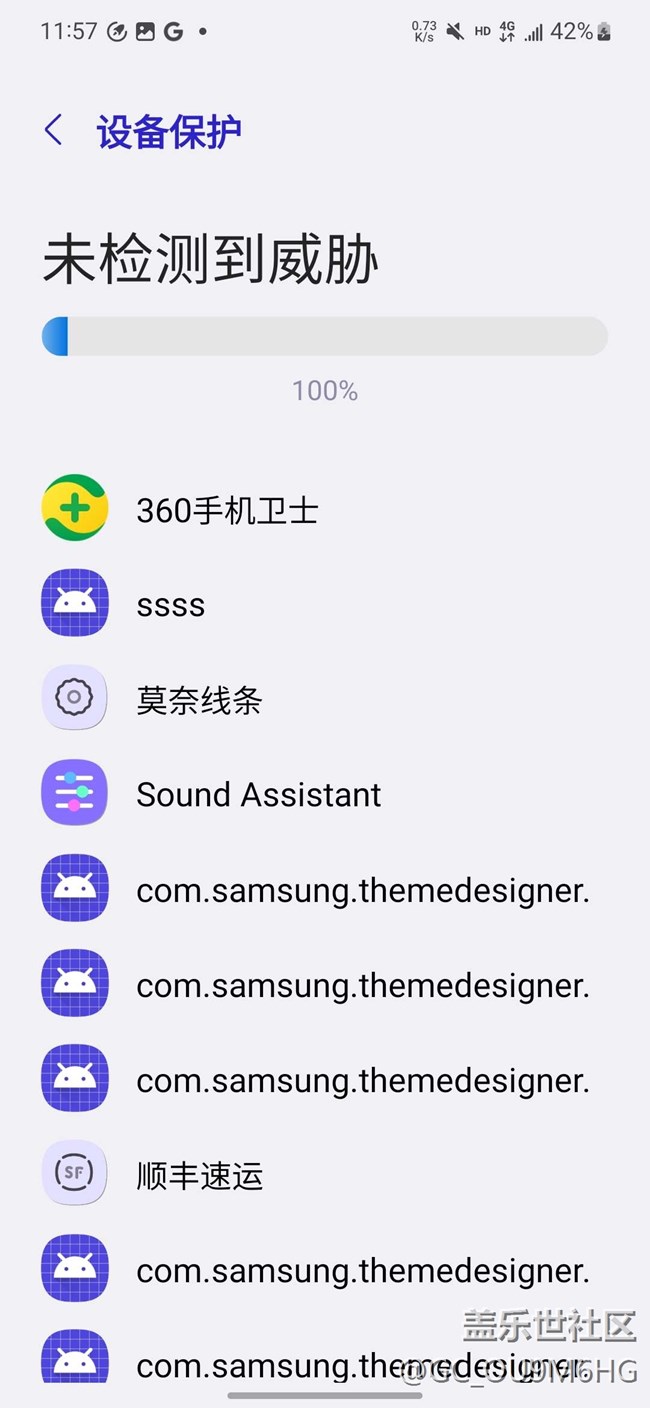This screenshot has width=650, height=1408.
Task: Go back from the 设备保护 screen
Action: [54, 130]
